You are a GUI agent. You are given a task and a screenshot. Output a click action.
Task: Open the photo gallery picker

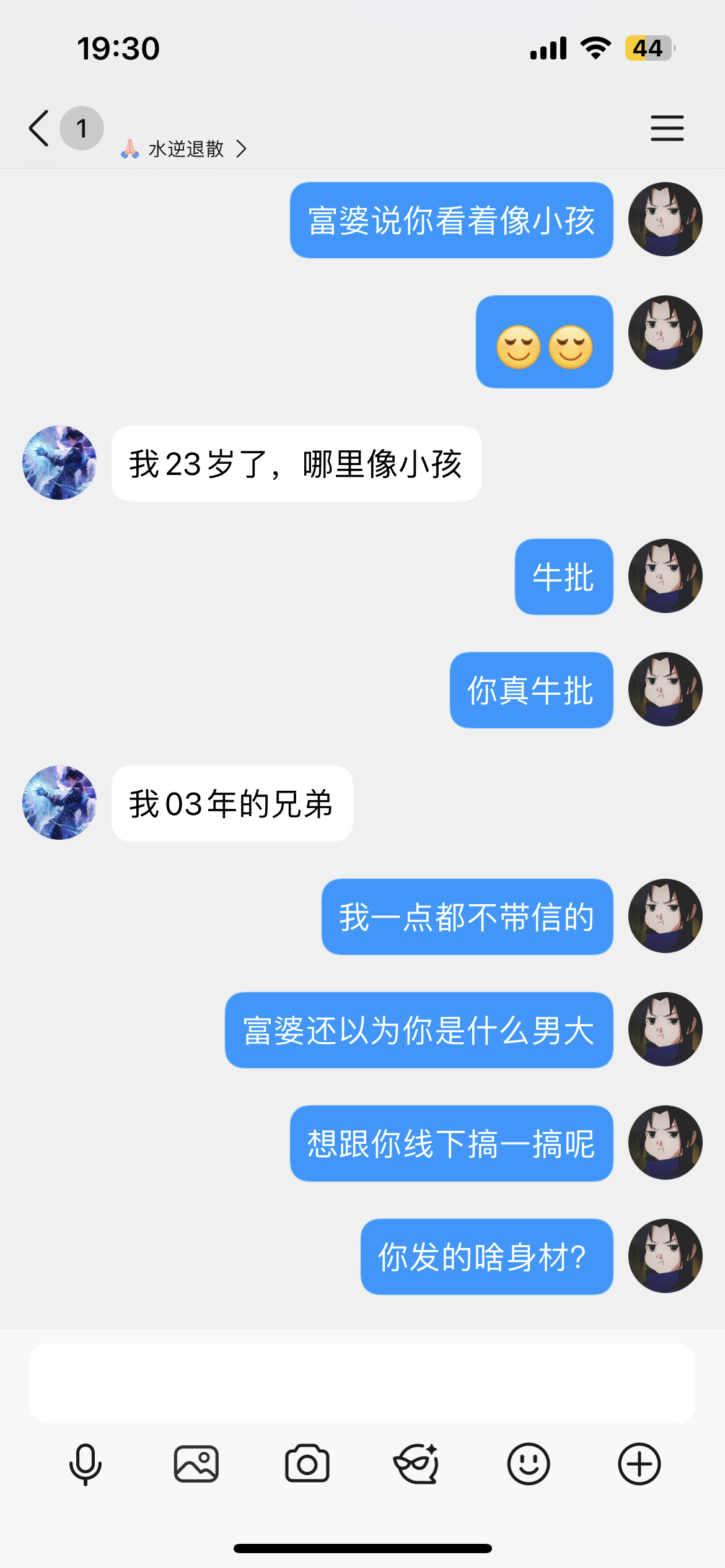(x=196, y=1465)
